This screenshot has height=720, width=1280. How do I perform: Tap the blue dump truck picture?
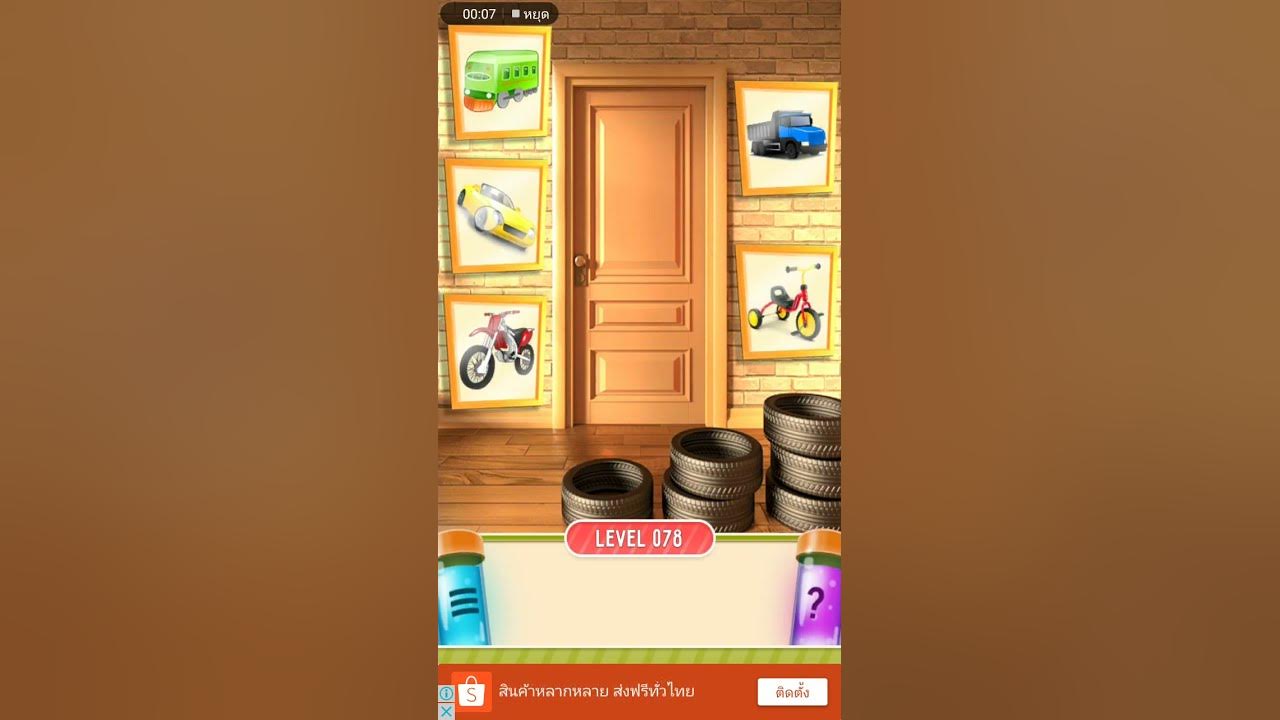click(x=787, y=137)
